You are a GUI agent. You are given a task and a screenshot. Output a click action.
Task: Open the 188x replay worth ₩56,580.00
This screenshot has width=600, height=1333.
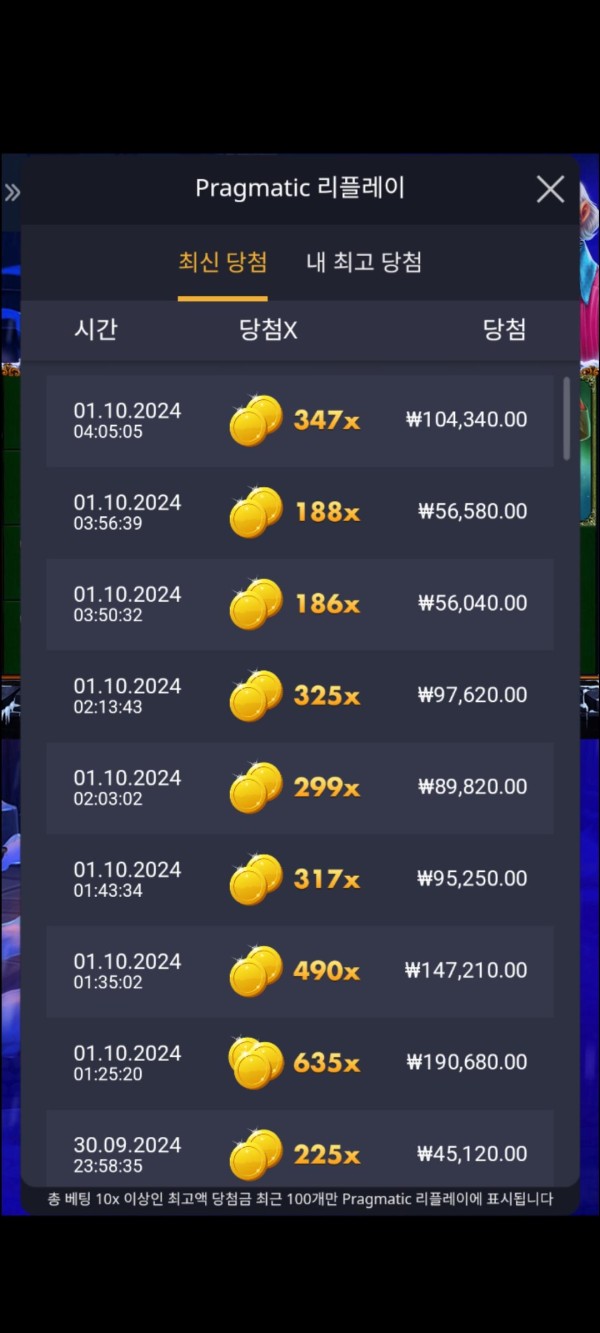coord(300,512)
